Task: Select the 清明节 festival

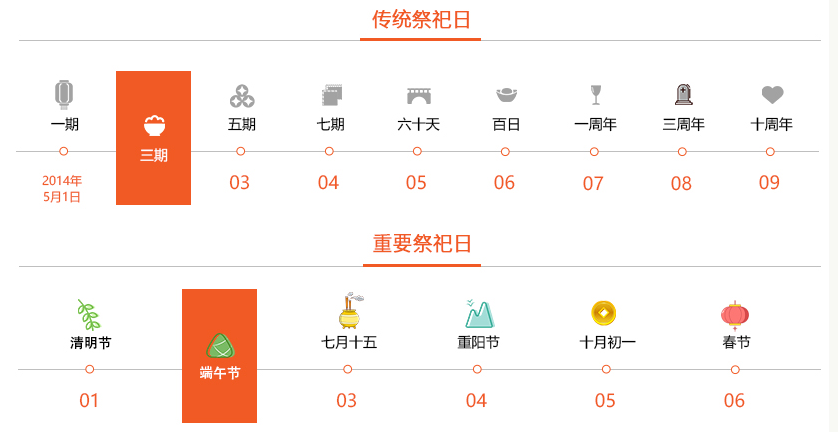Action: (90, 326)
